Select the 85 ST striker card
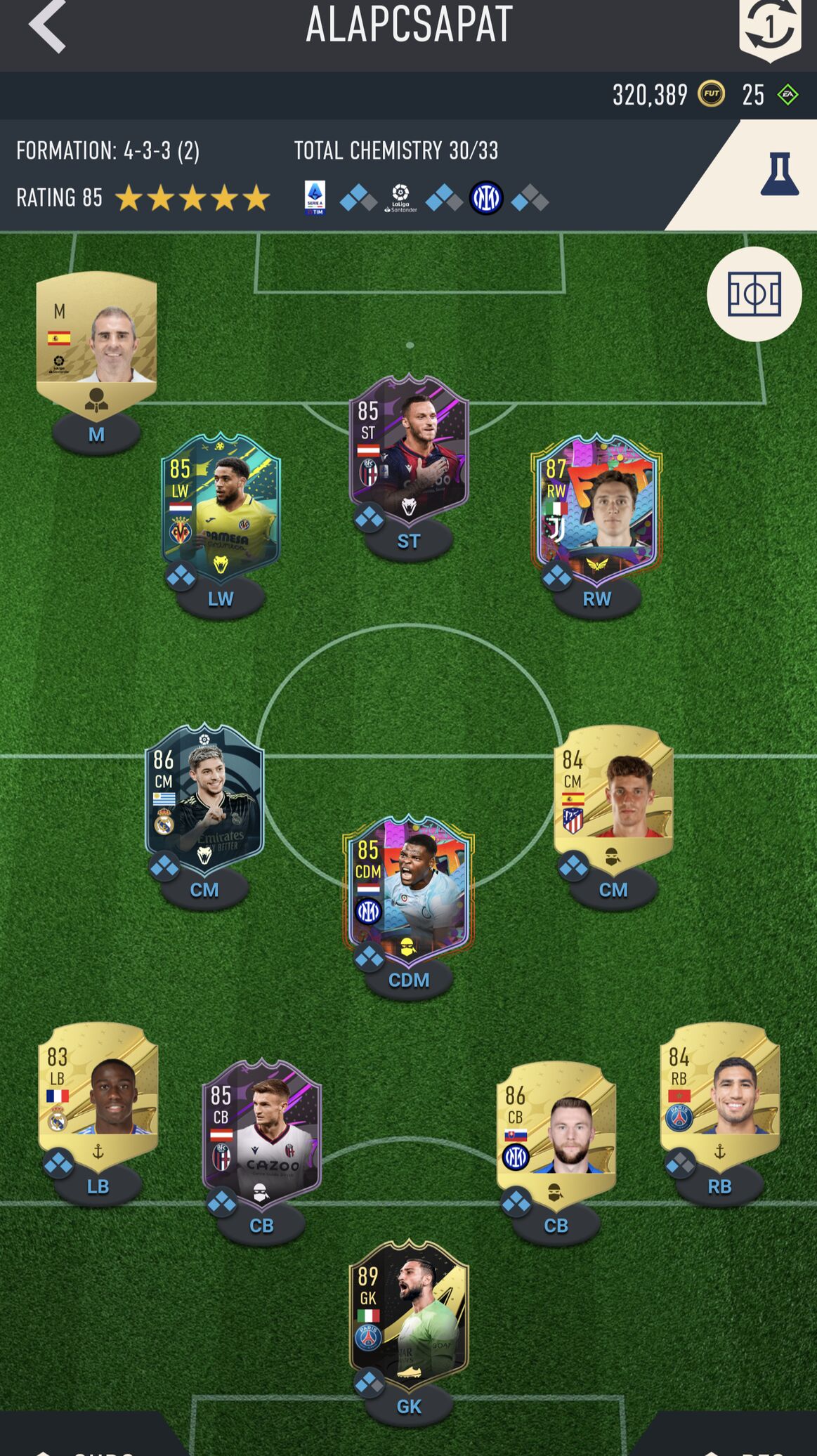817x1456 pixels. (409, 450)
